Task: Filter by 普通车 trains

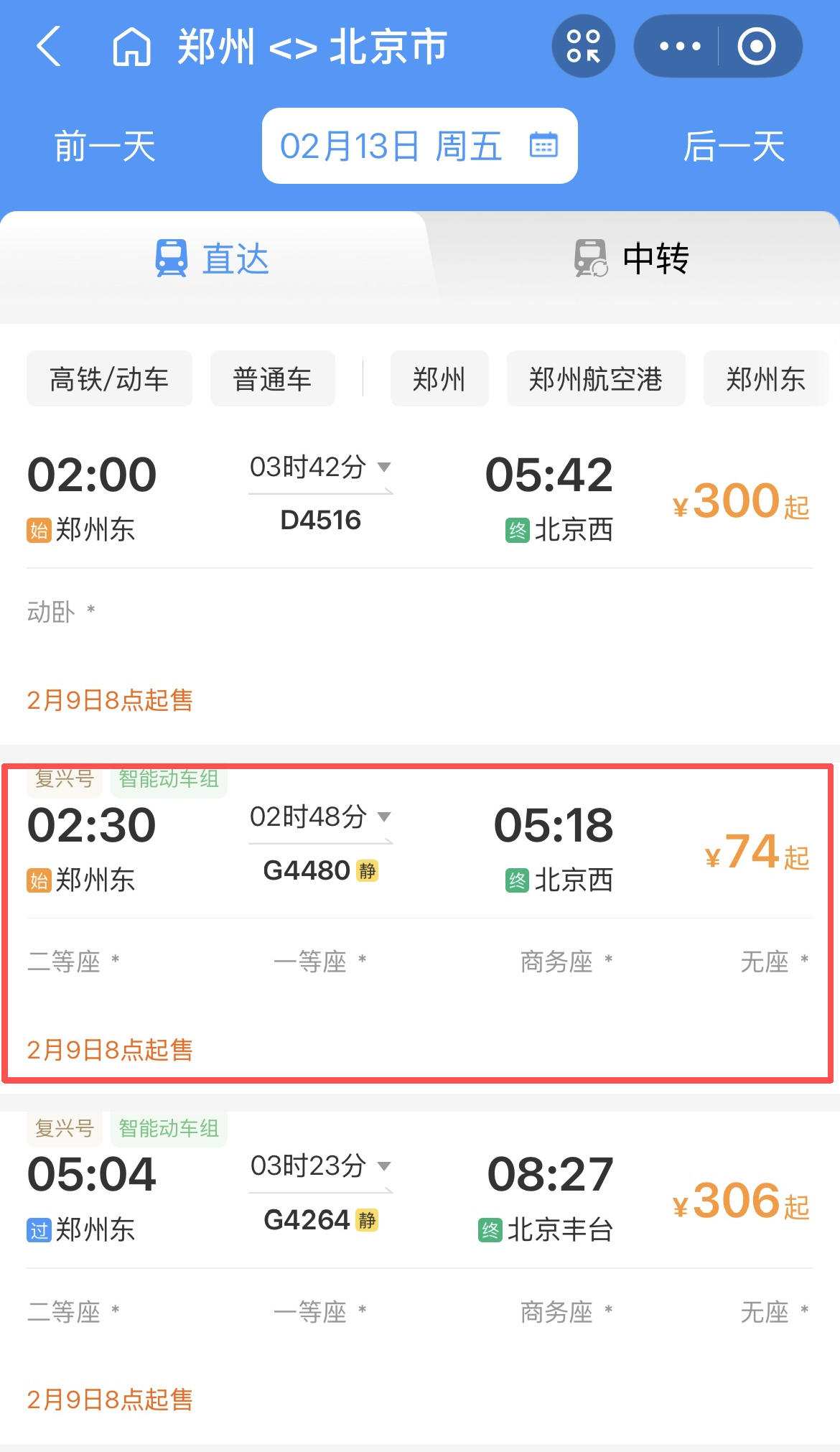Action: click(x=272, y=379)
